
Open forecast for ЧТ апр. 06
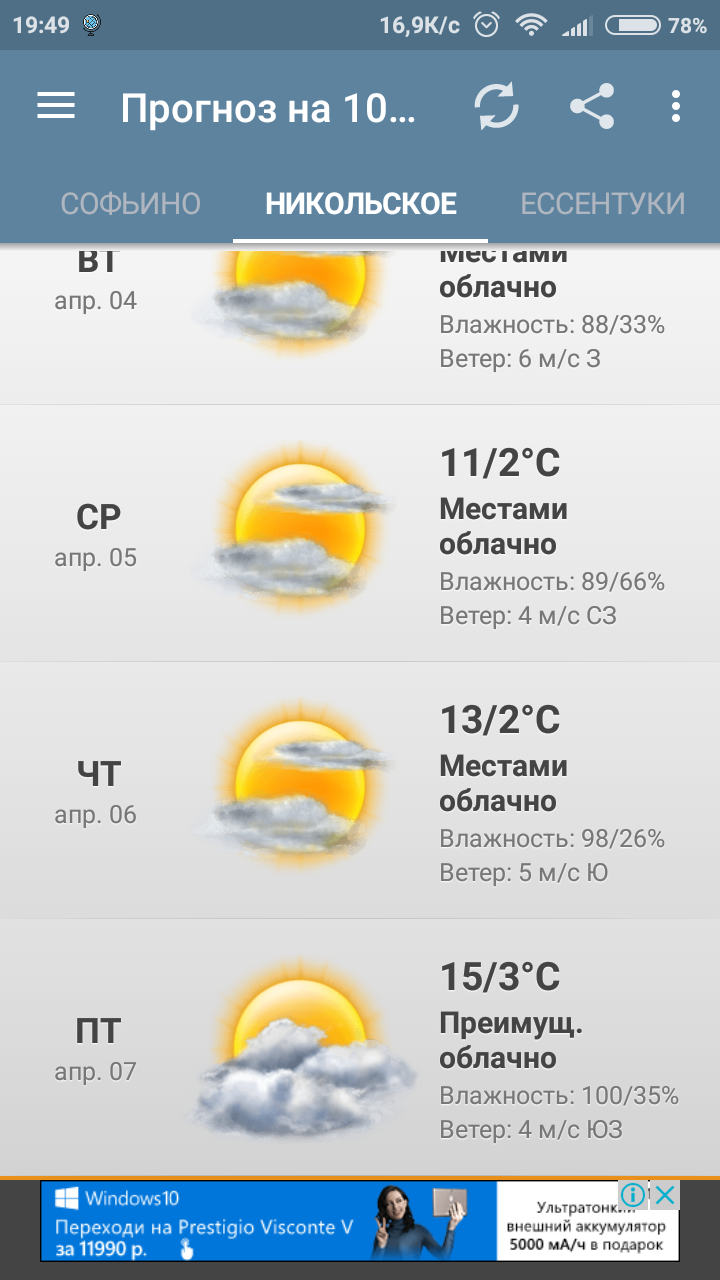click(x=360, y=790)
